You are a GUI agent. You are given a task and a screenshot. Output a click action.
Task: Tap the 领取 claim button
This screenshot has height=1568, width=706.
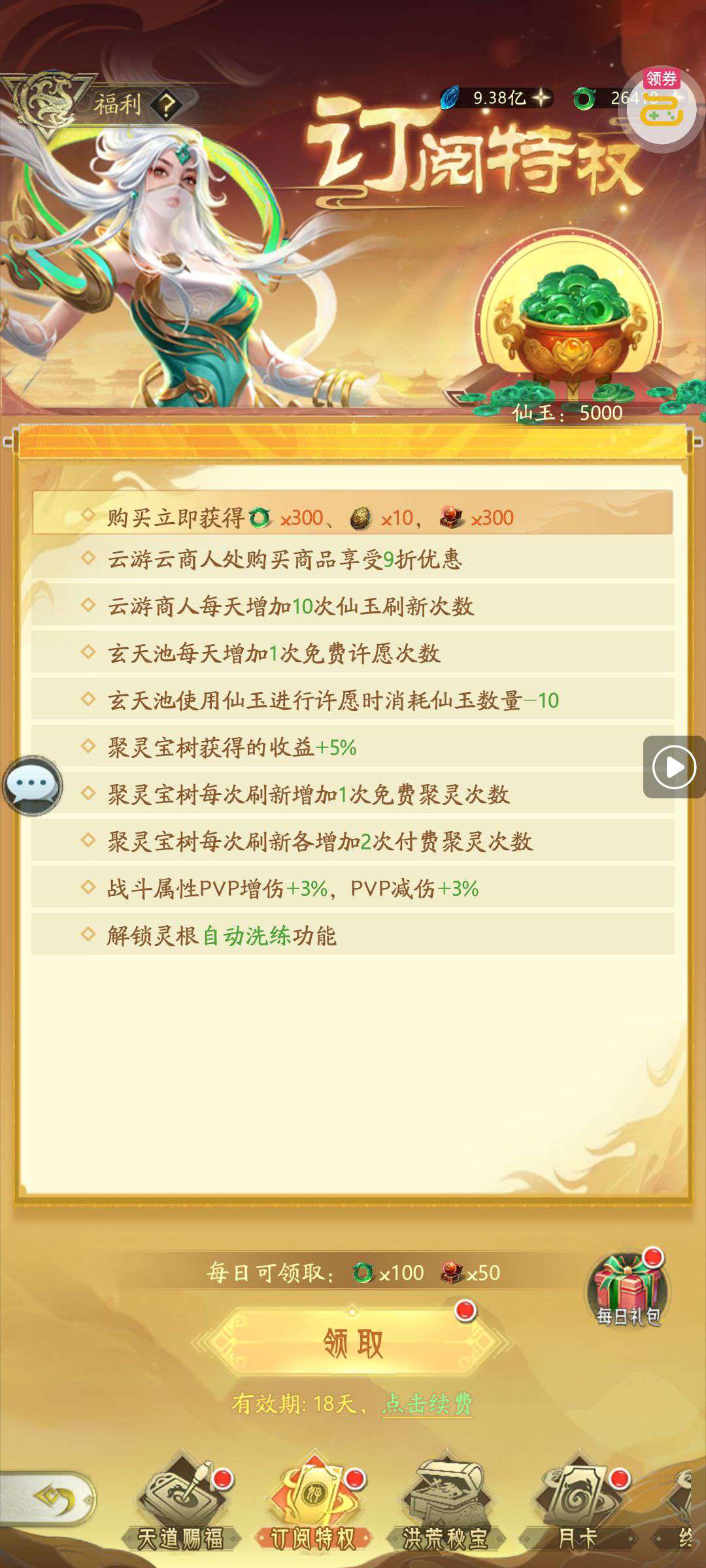353,1343
